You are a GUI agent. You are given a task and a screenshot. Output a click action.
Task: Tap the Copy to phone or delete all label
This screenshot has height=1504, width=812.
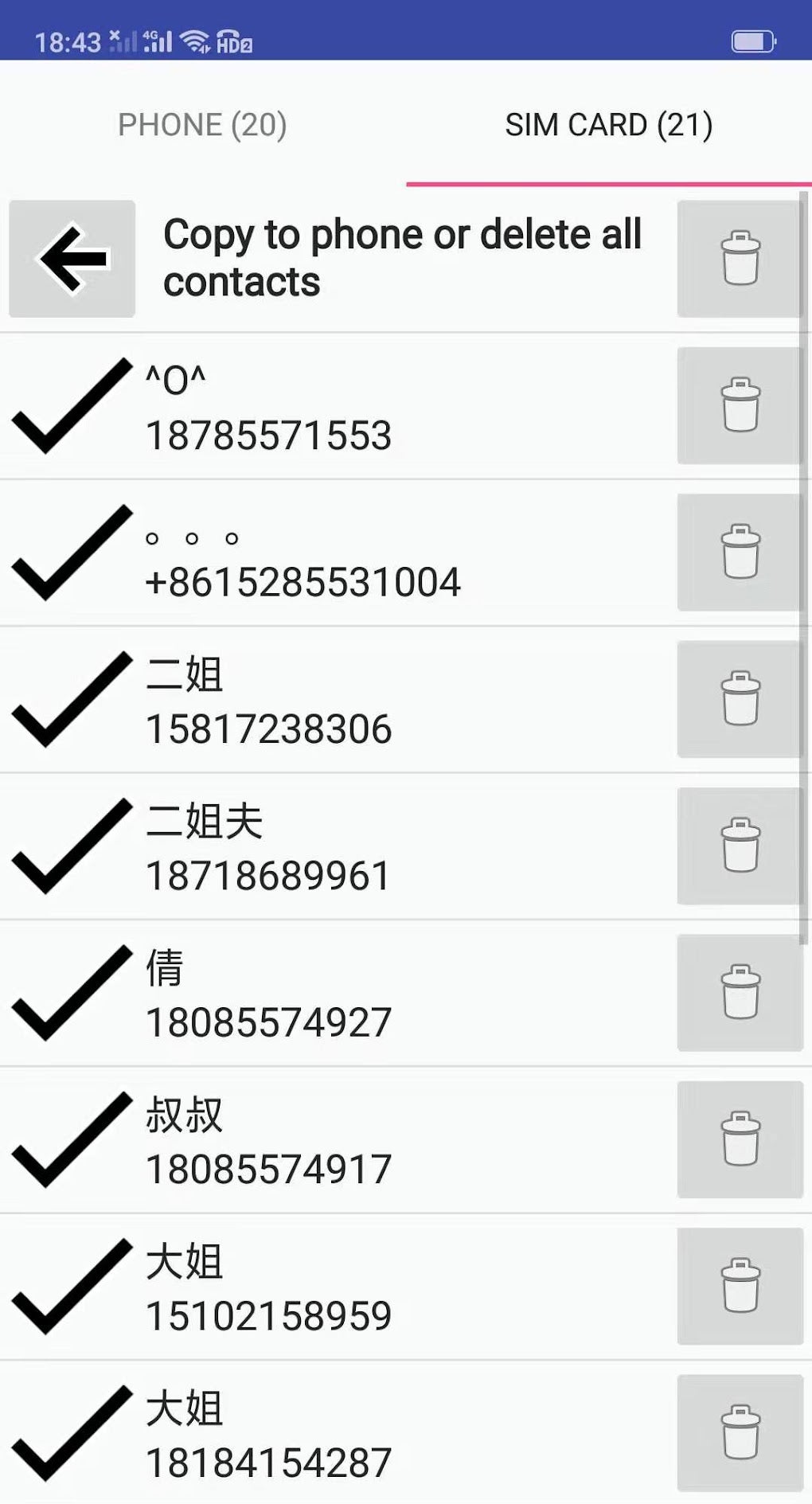coord(401,256)
